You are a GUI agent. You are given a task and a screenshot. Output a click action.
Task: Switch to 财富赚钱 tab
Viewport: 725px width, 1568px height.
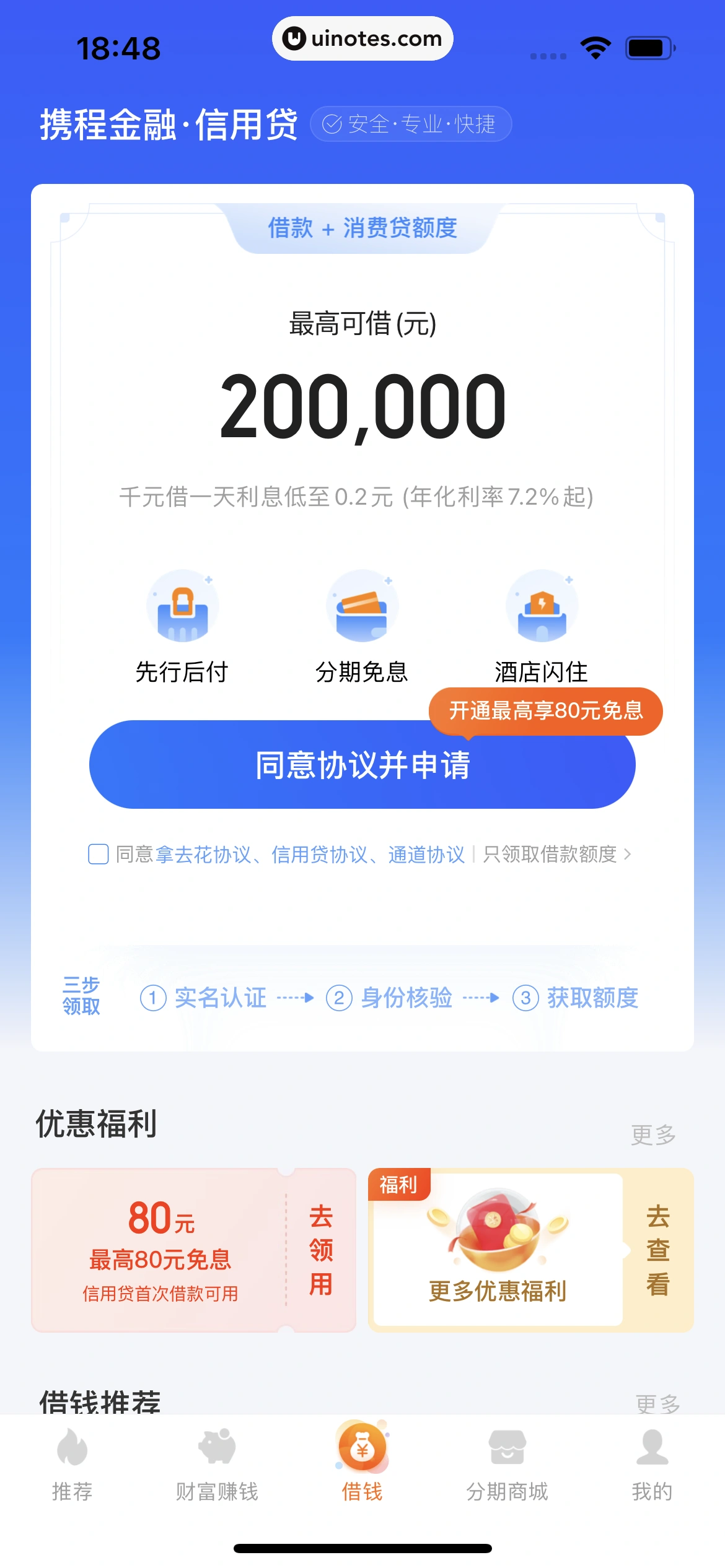[217, 1465]
